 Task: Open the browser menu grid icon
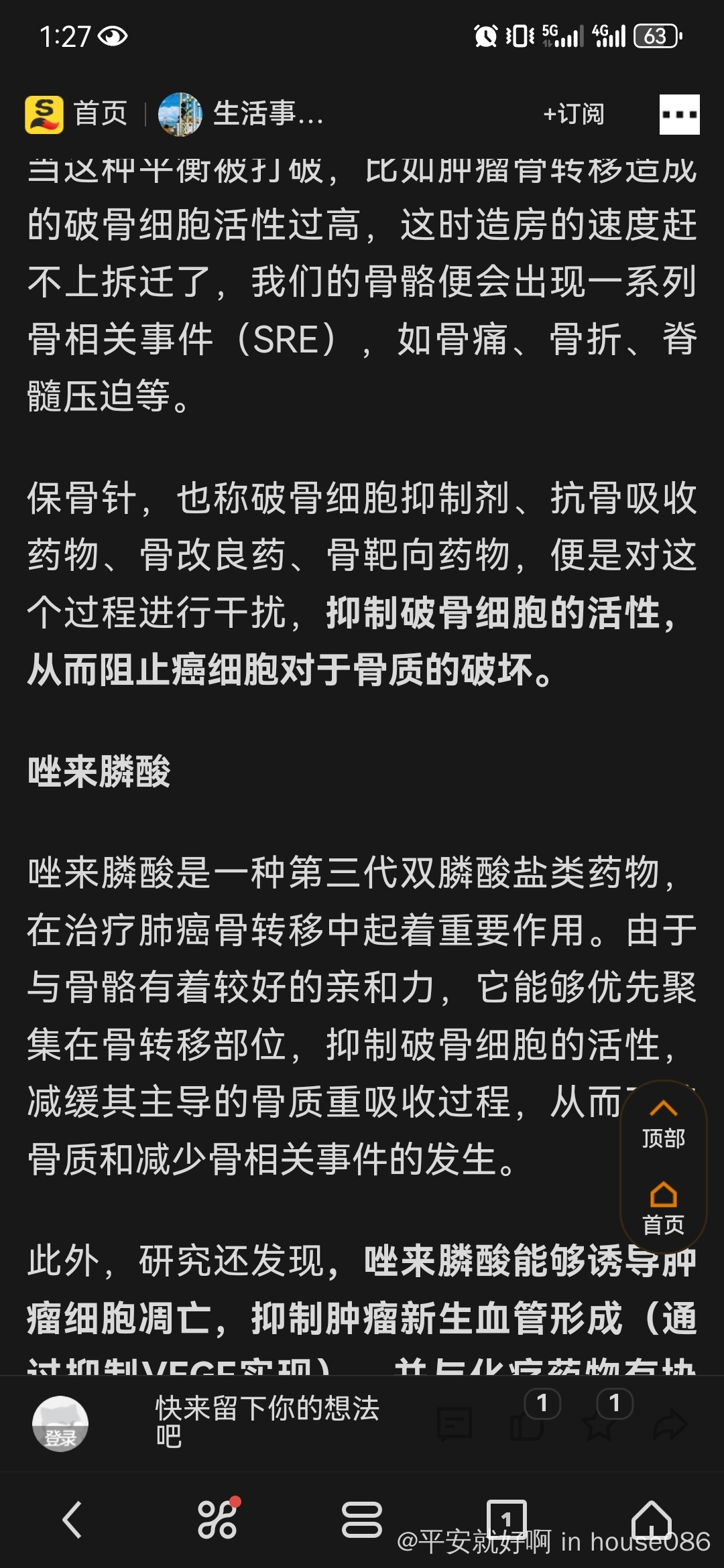[217, 1518]
